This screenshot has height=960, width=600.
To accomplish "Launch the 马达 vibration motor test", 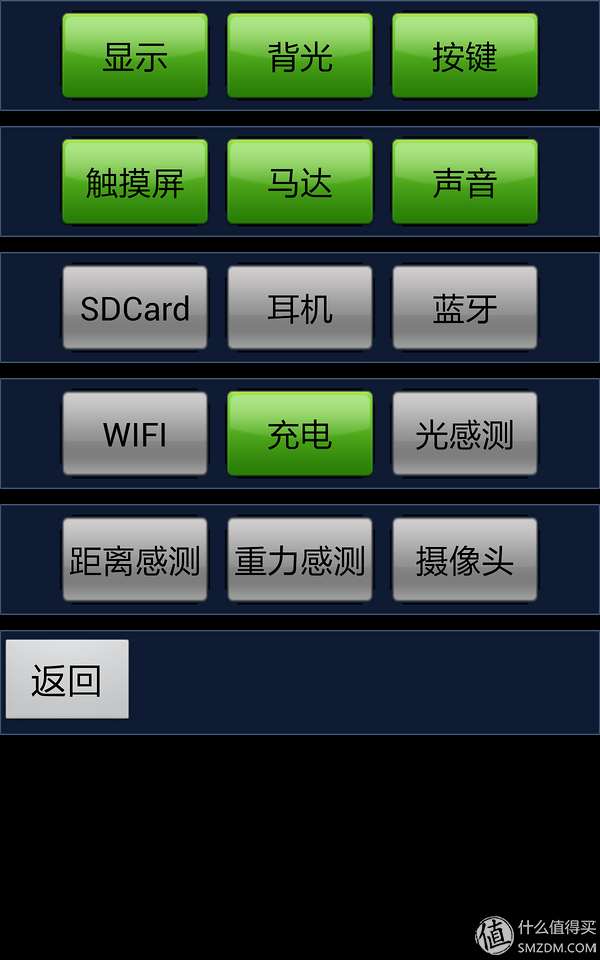I will (299, 182).
